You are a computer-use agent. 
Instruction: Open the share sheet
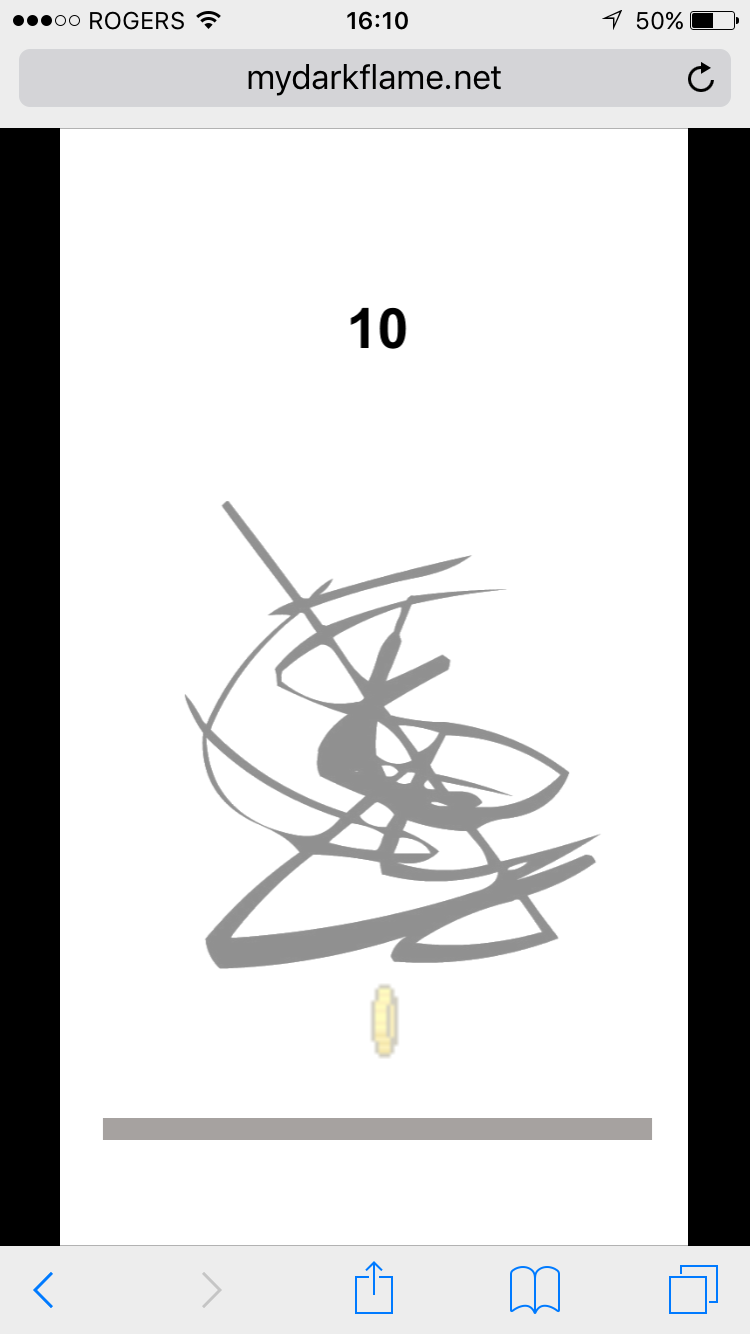375,1288
